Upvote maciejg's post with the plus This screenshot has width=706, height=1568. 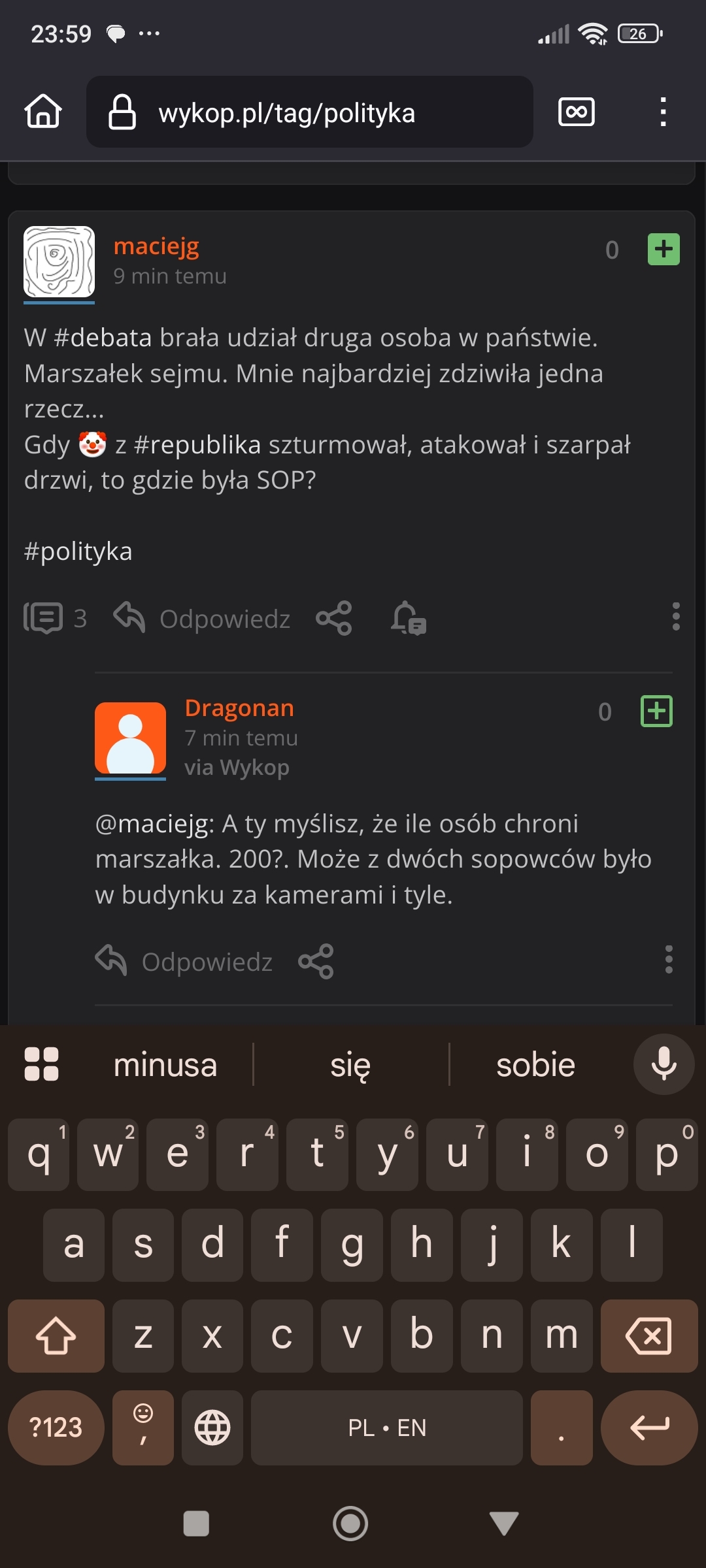coord(664,250)
